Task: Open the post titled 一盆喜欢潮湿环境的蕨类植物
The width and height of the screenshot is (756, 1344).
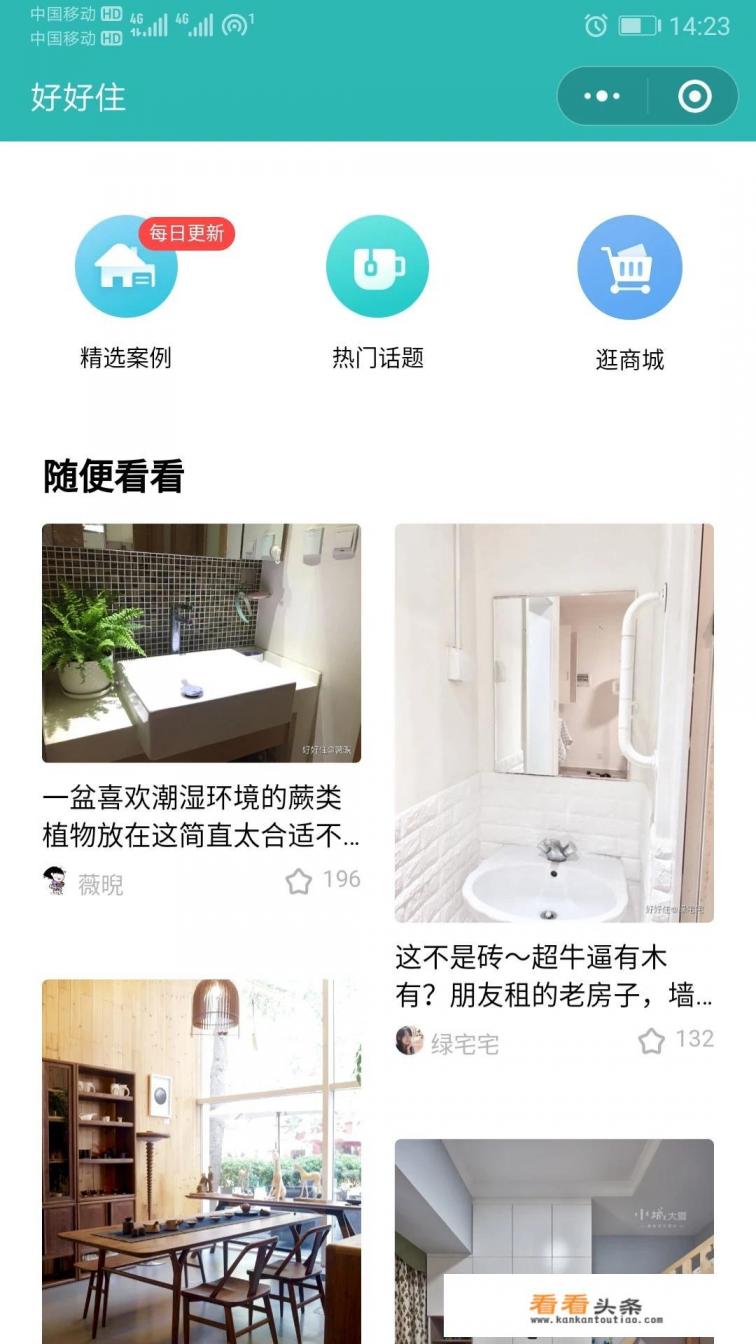Action: (x=200, y=810)
